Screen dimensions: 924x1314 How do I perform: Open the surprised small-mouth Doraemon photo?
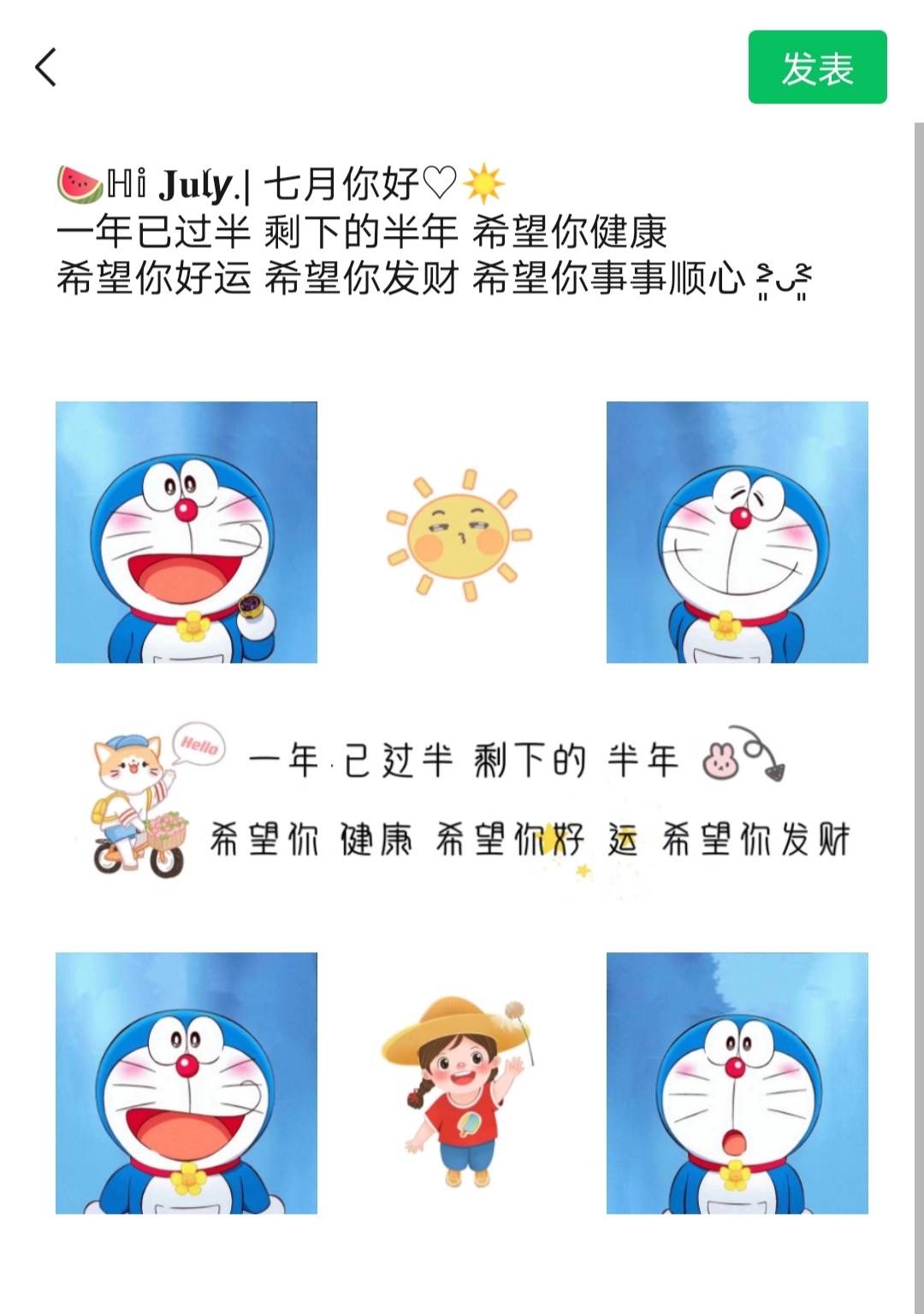(737, 1083)
